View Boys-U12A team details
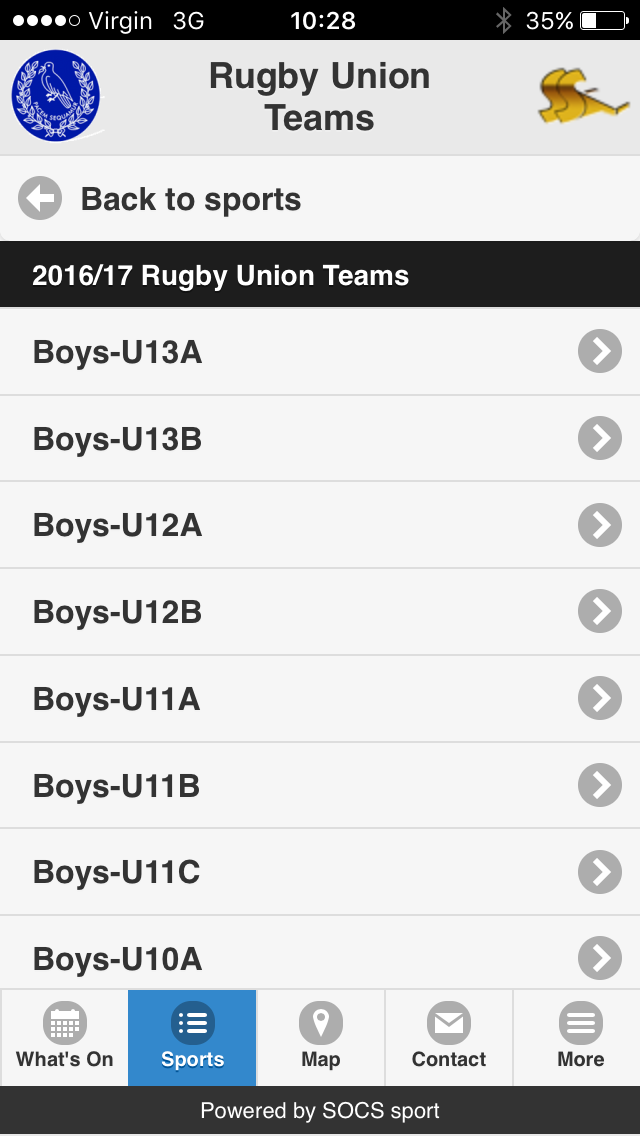This screenshot has height=1136, width=640. [320, 525]
